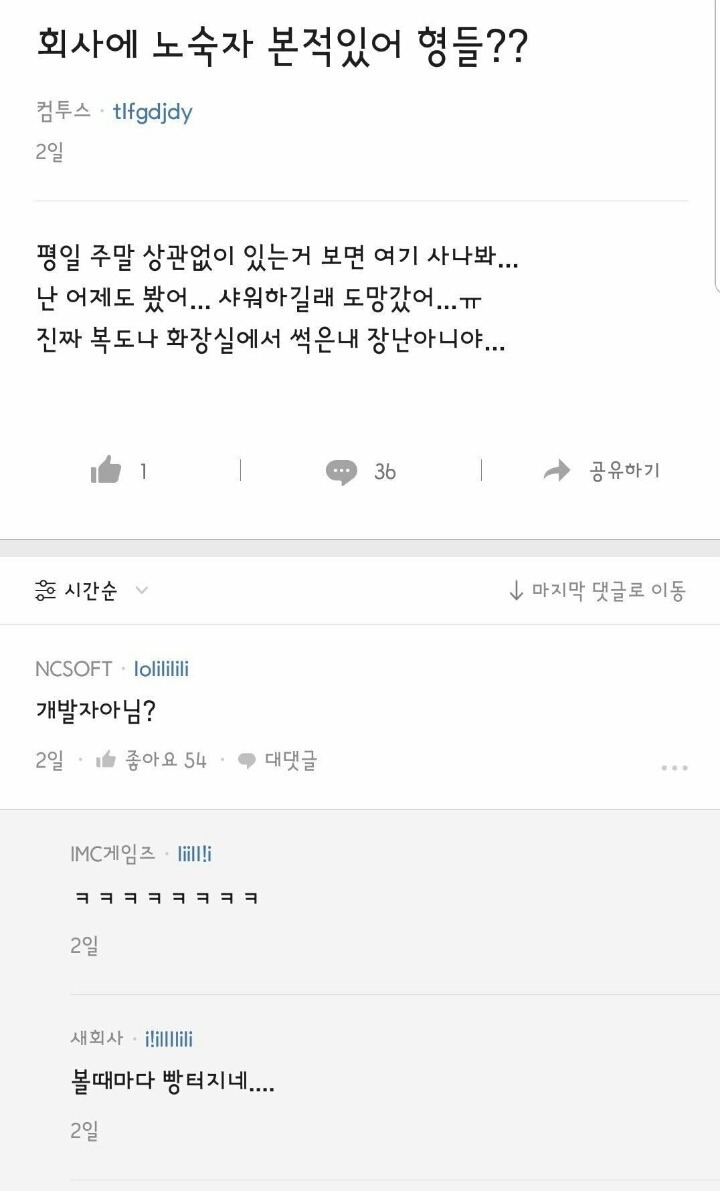The image size is (720, 1191).
Task: Click the thumbs-up like icon on the post
Action: [105, 470]
